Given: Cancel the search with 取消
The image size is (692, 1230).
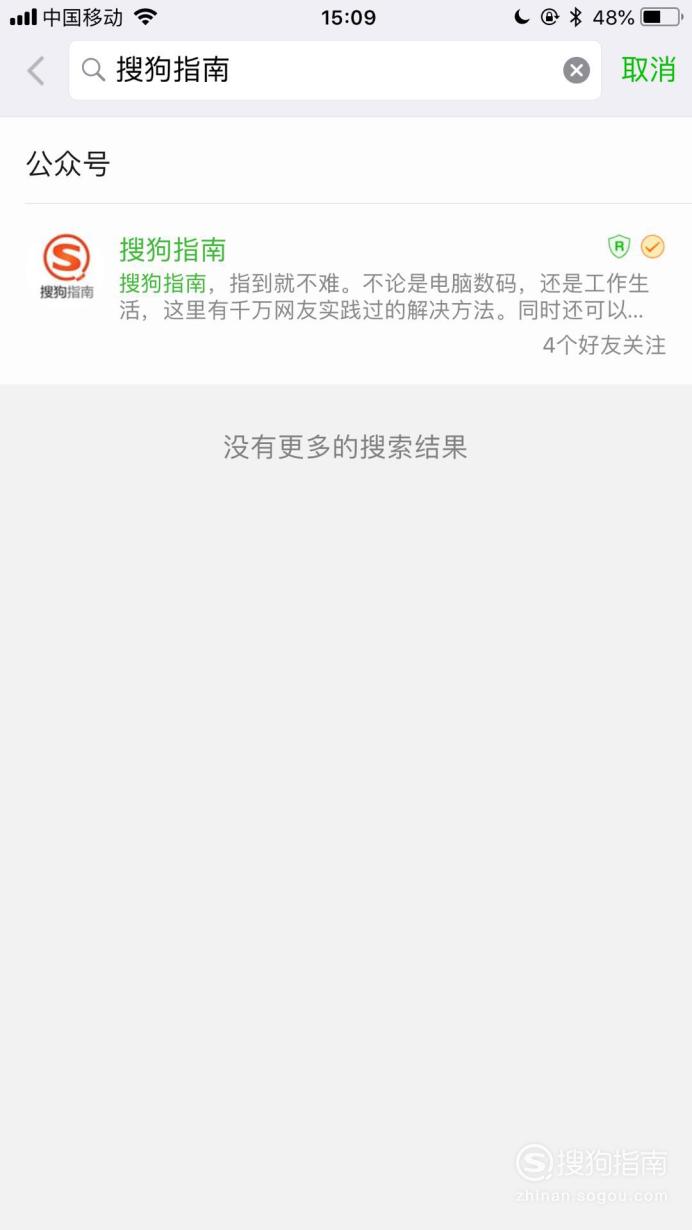Looking at the screenshot, I should pyautogui.click(x=648, y=70).
